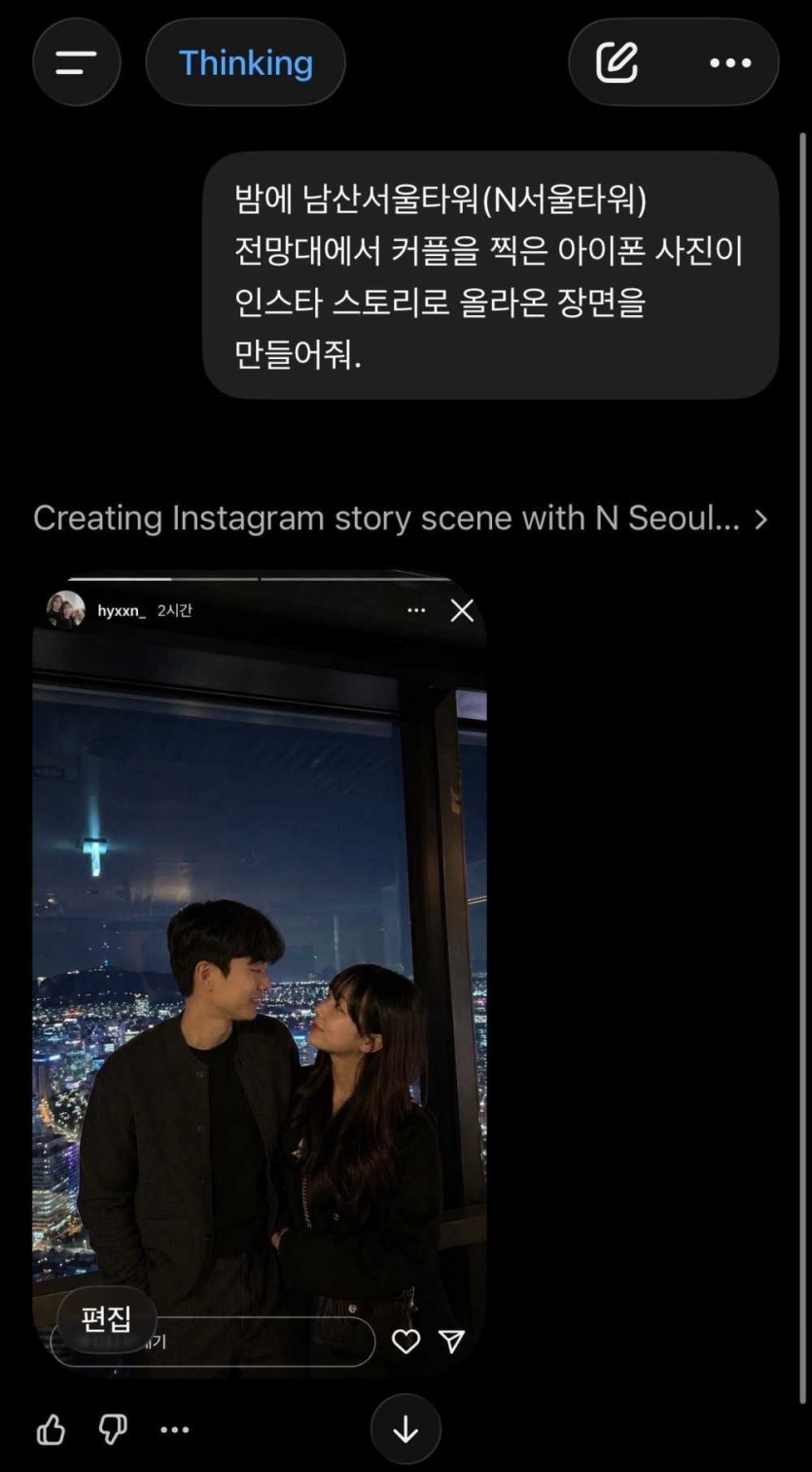Give the response a thumbs up
The height and width of the screenshot is (1472, 812).
[51, 1429]
